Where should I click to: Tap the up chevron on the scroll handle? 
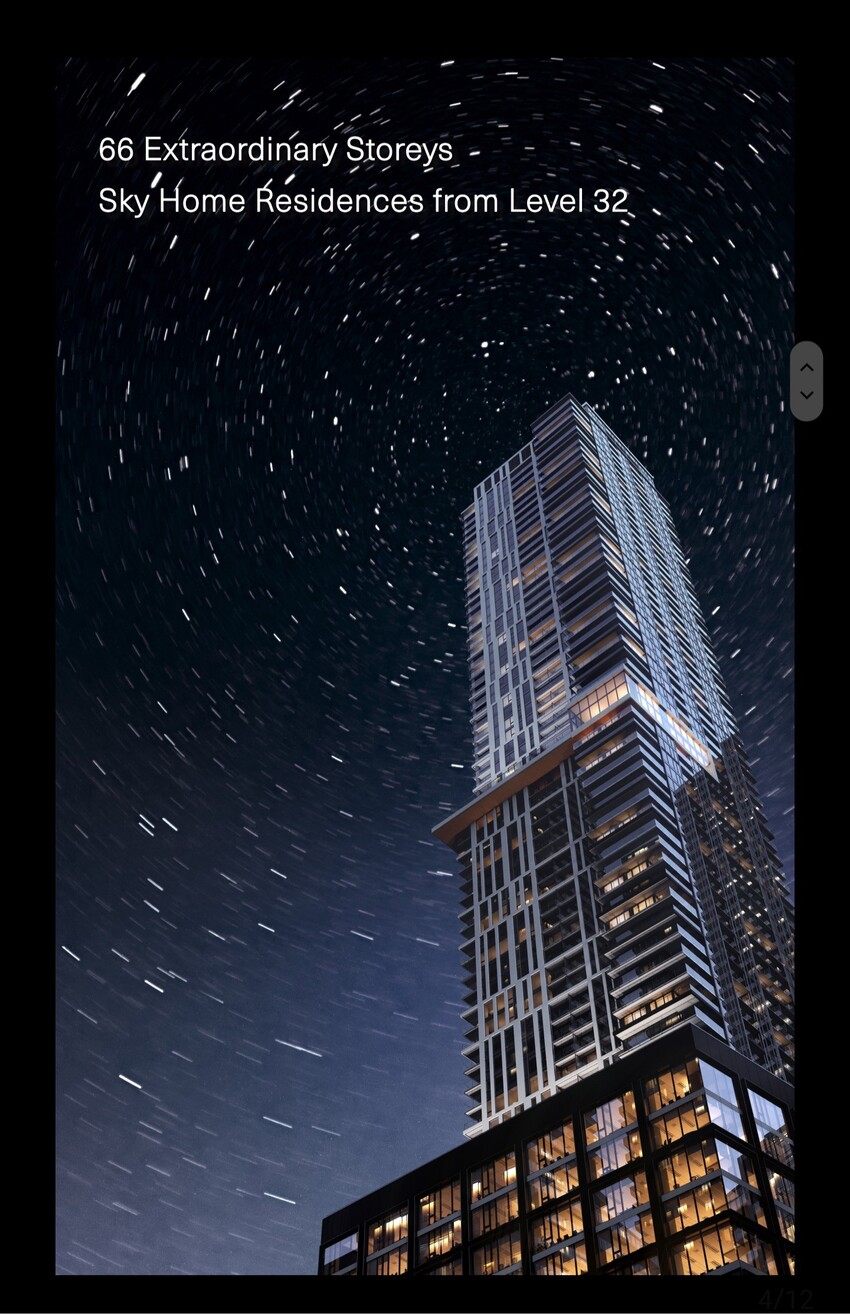[x=806, y=367]
